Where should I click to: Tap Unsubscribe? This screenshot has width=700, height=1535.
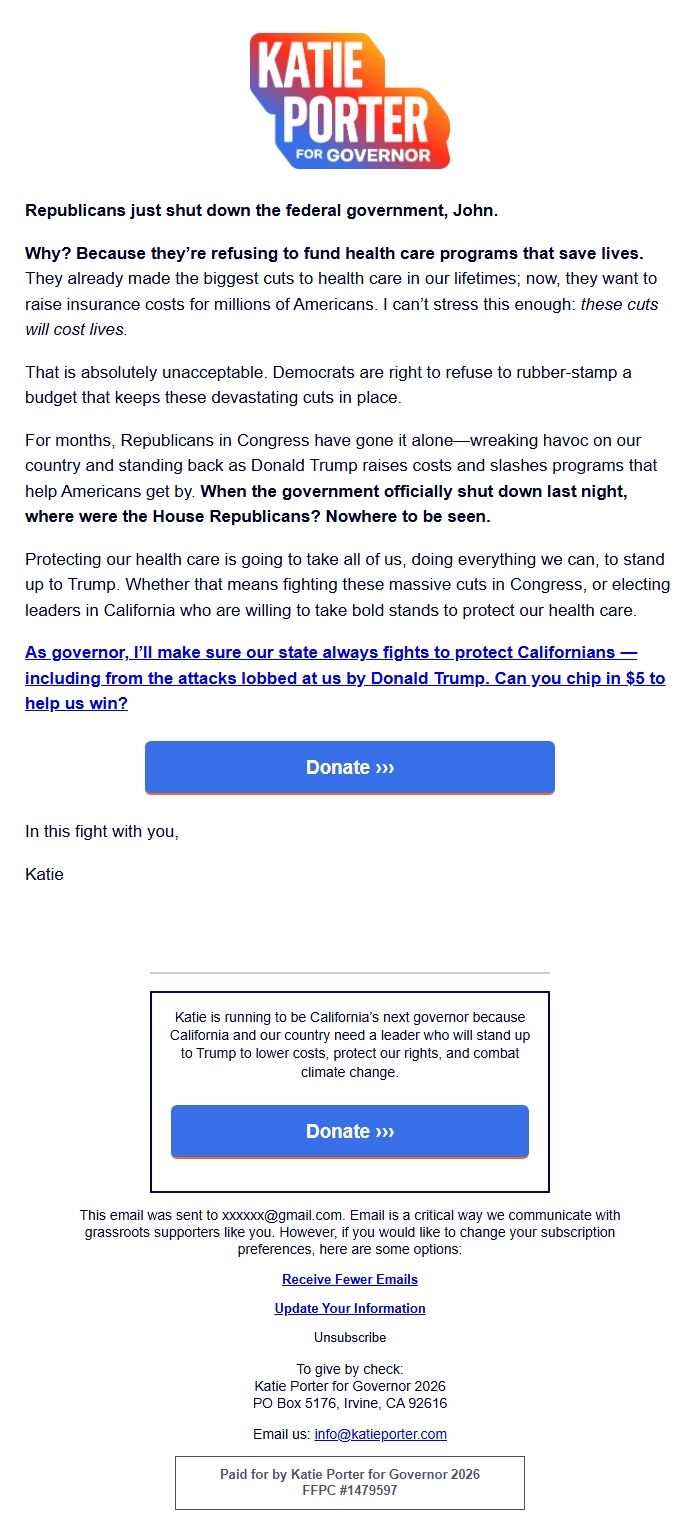point(350,1337)
